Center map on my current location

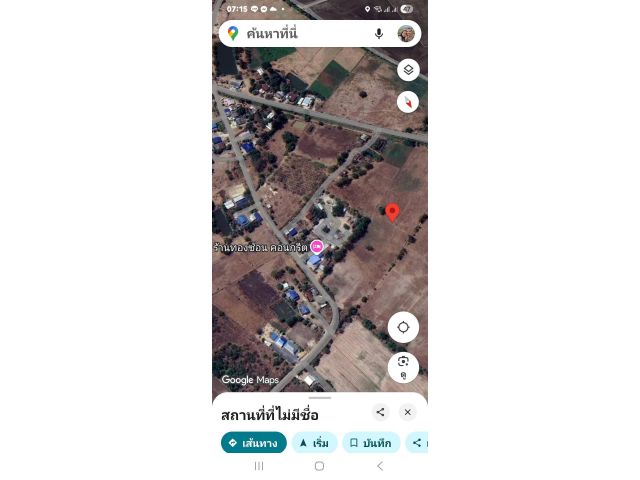[403, 327]
